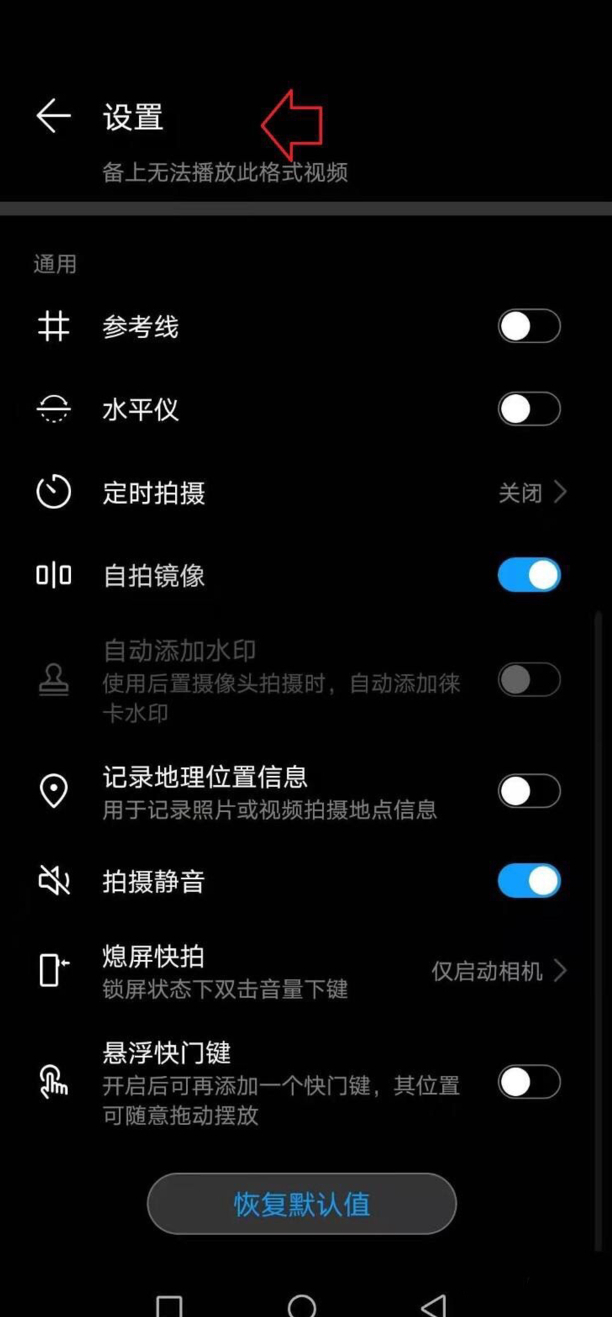Switch on the 悬浮快门键 toggle
Viewport: 612px width, 1317px height.
(x=529, y=1082)
